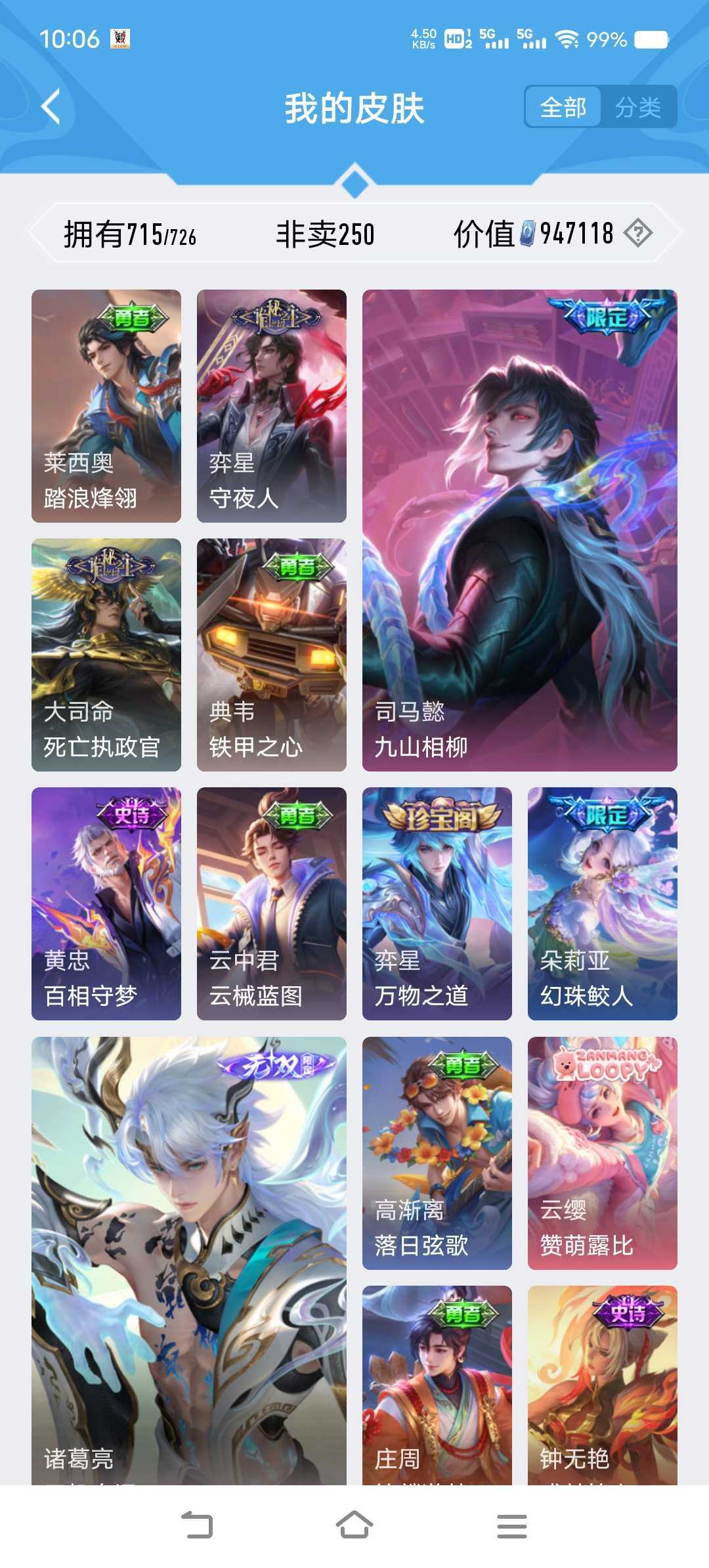The width and height of the screenshot is (709, 1568).
Task: Open recent apps from the navigation bar
Action: click(x=512, y=1526)
